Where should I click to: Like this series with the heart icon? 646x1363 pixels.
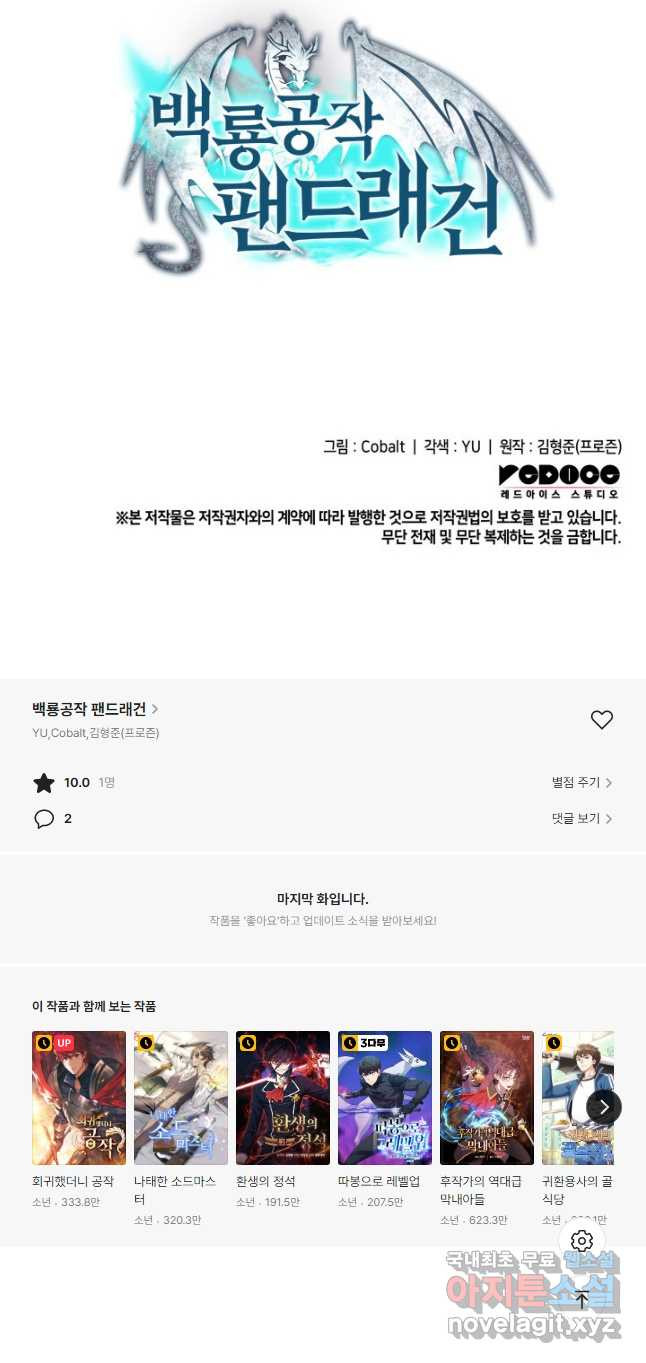tap(601, 720)
